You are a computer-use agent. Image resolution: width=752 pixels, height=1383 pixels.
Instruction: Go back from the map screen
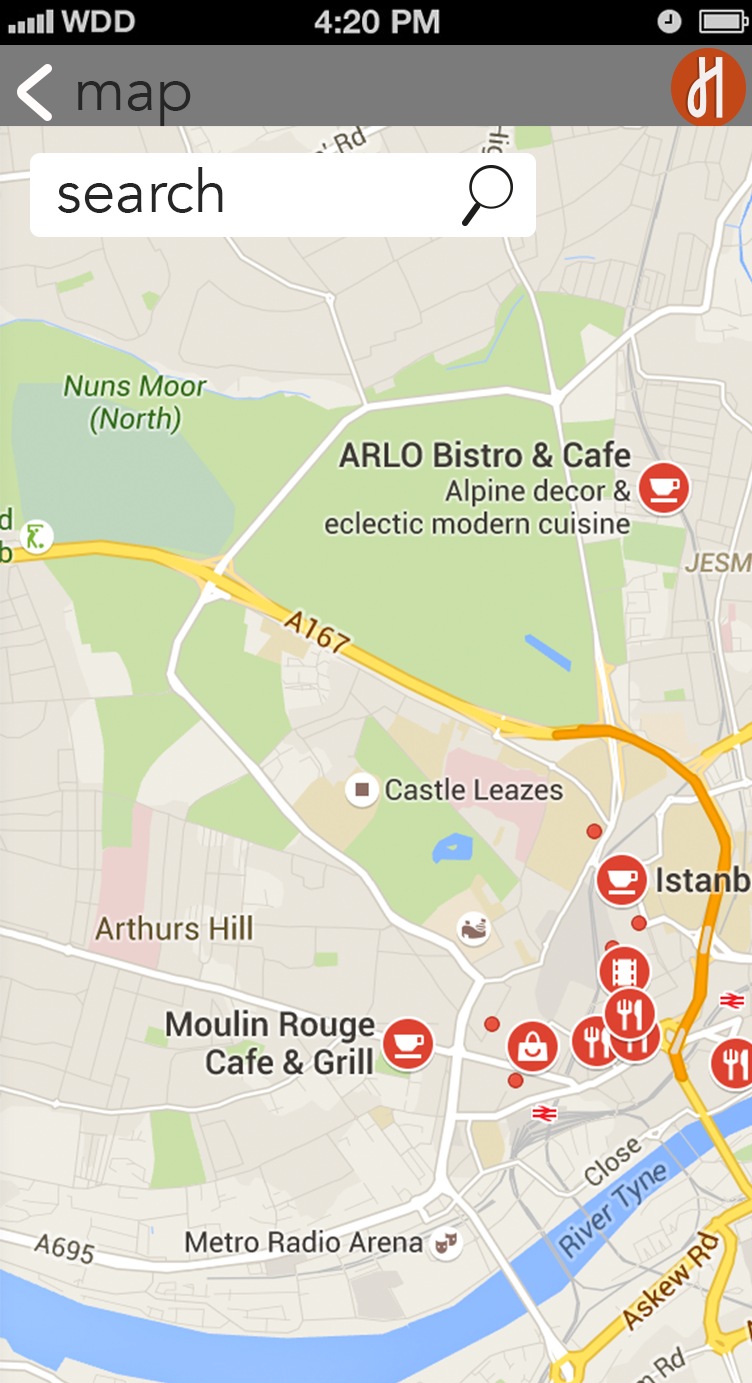(35, 93)
